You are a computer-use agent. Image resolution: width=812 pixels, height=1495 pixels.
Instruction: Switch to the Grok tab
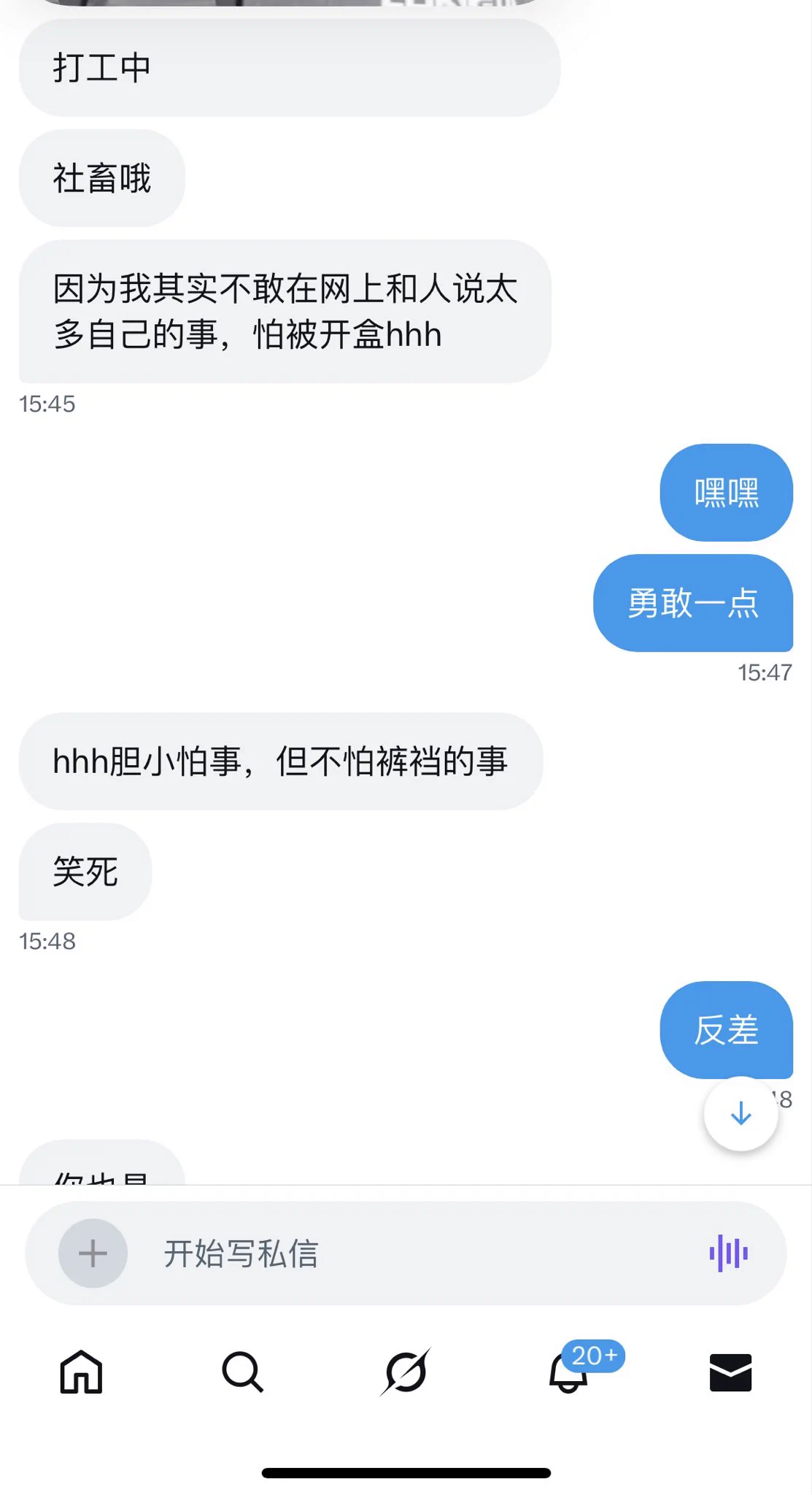click(x=406, y=1372)
